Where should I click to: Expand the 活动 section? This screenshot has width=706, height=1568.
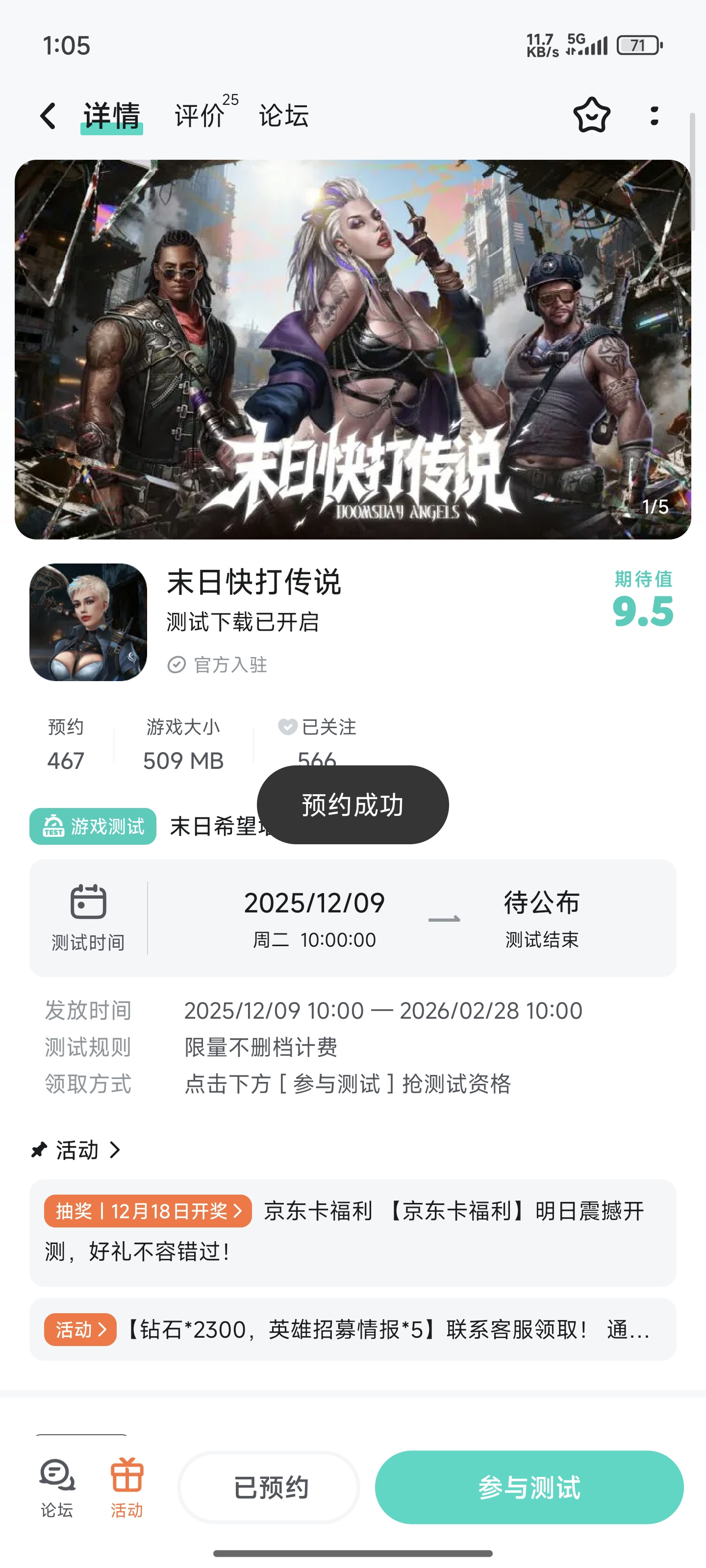[x=77, y=1150]
